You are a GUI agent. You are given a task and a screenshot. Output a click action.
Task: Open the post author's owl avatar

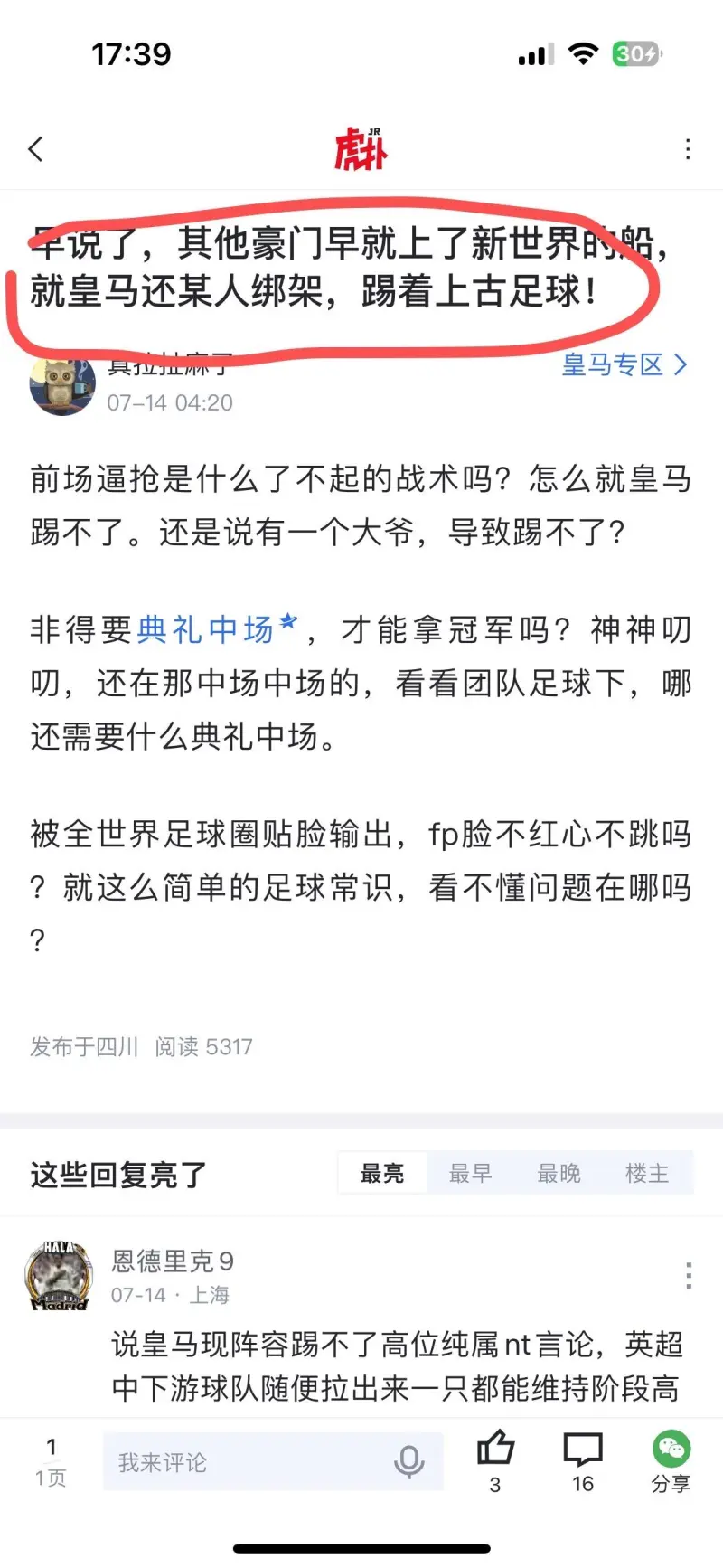pyautogui.click(x=61, y=385)
